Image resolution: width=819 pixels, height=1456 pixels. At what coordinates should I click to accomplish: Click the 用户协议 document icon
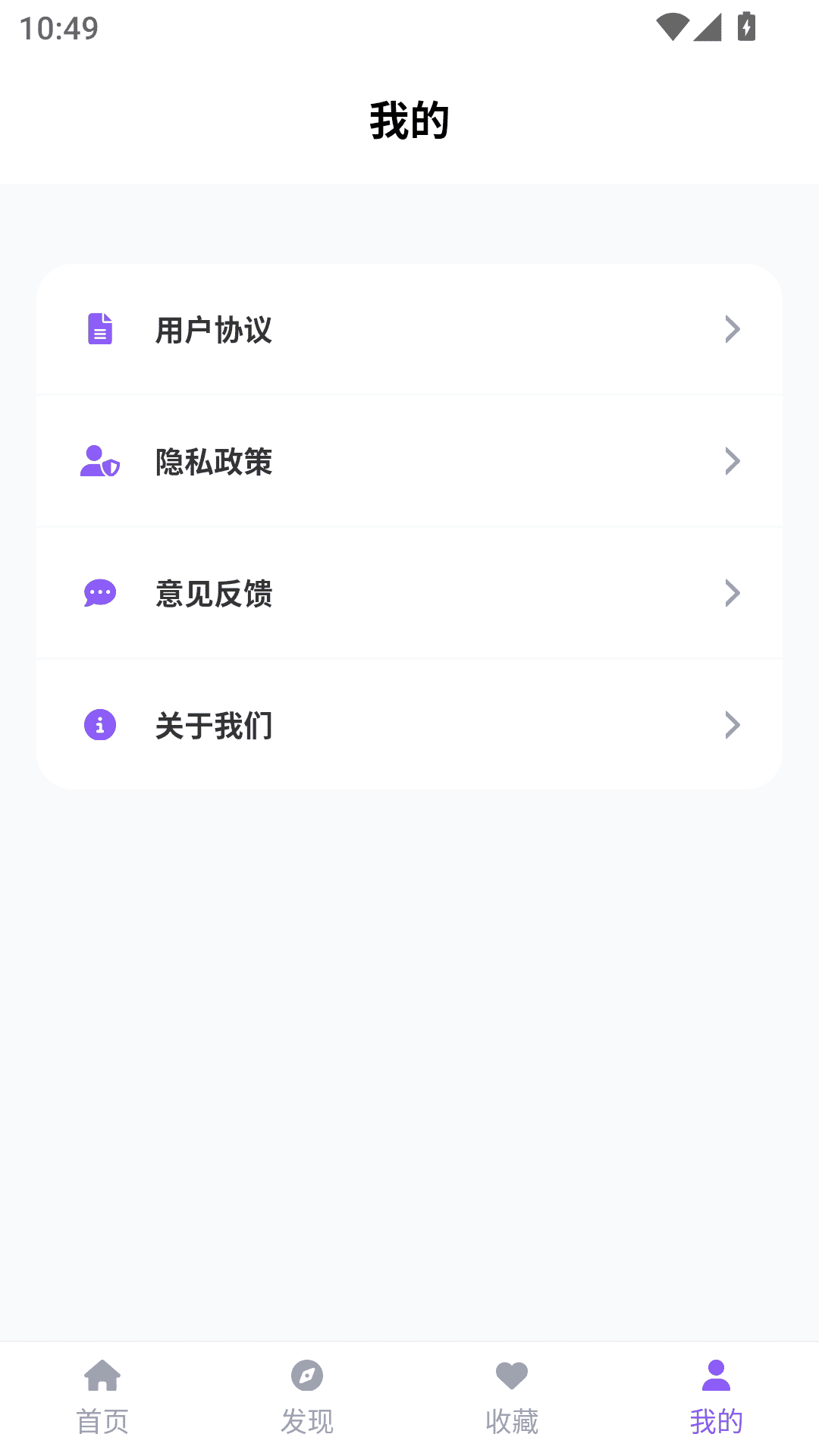point(99,328)
